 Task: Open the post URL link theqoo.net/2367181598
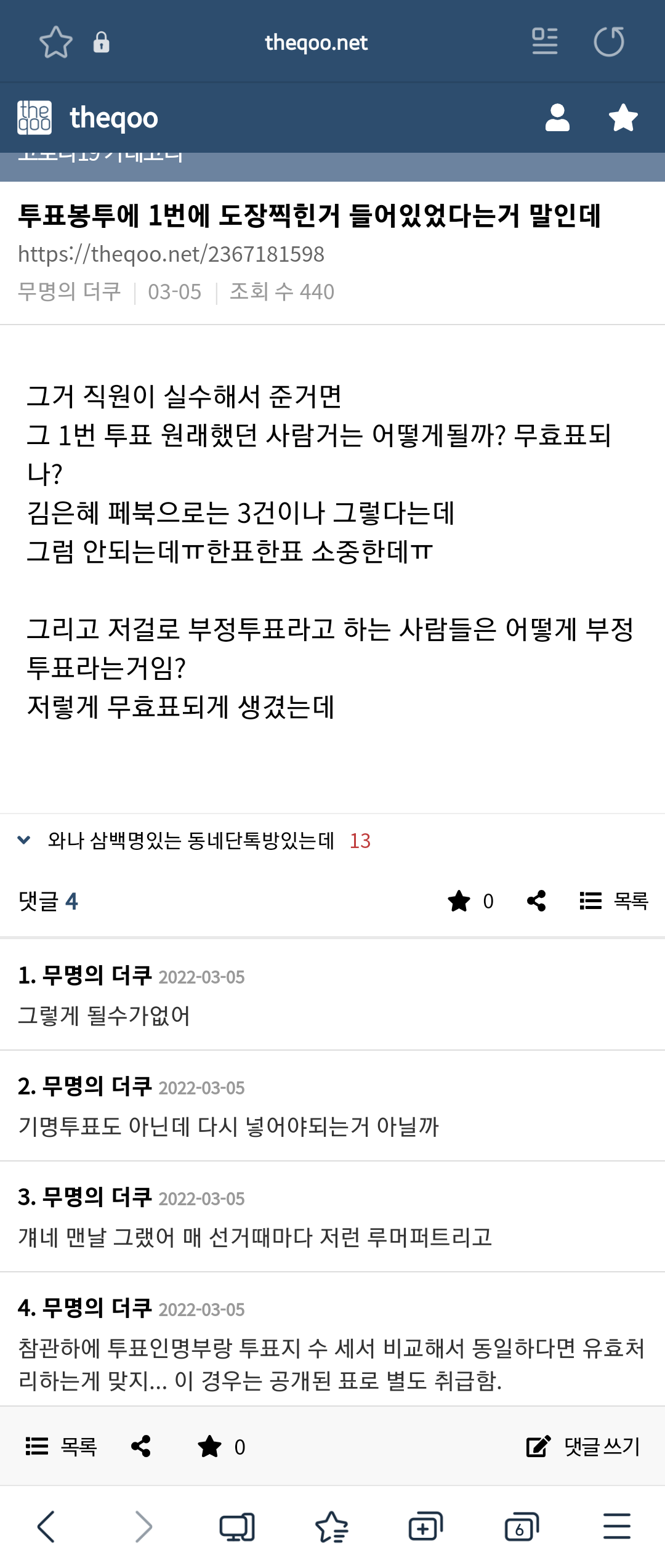pos(171,254)
